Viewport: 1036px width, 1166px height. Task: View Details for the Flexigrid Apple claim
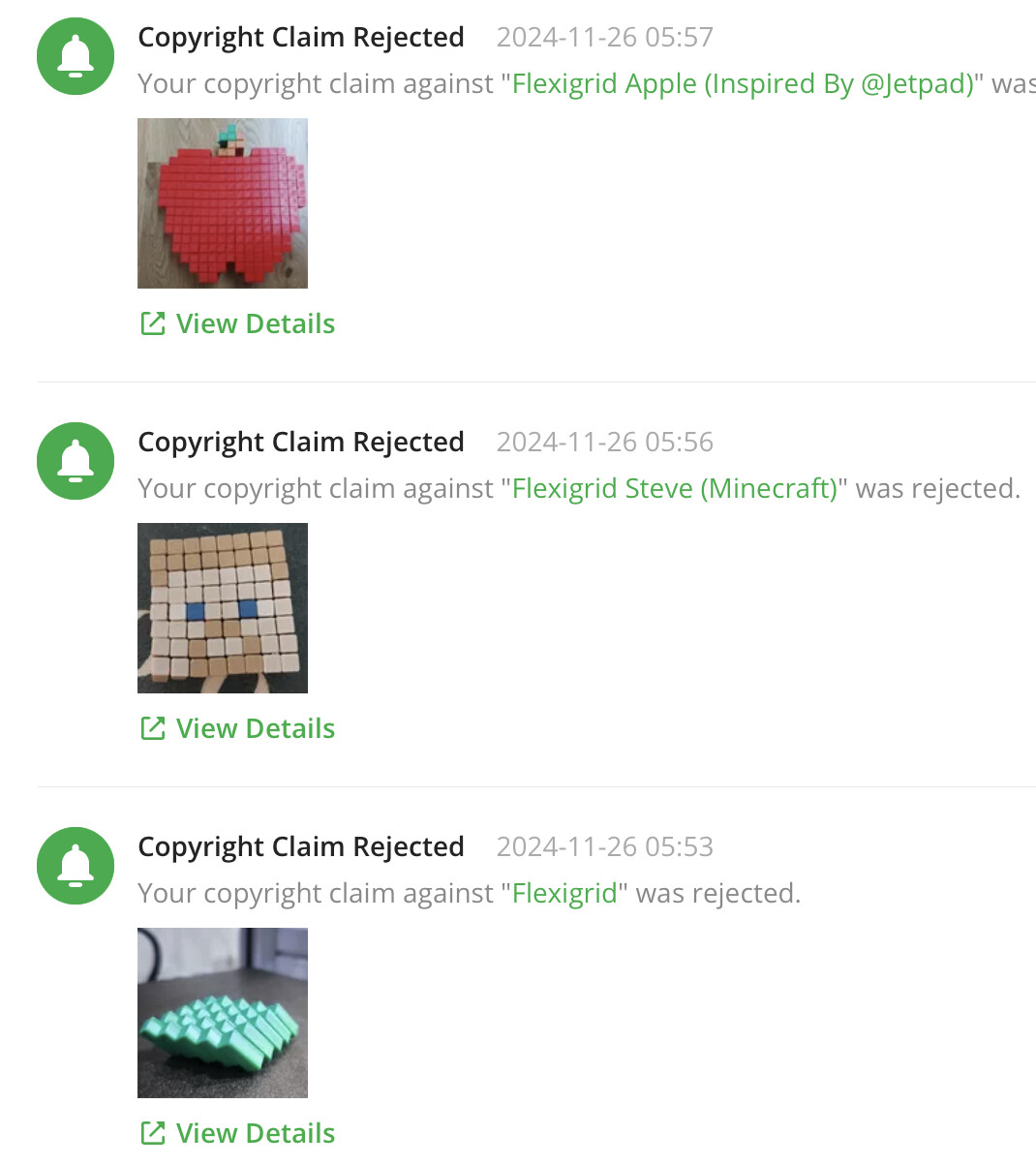238,323
